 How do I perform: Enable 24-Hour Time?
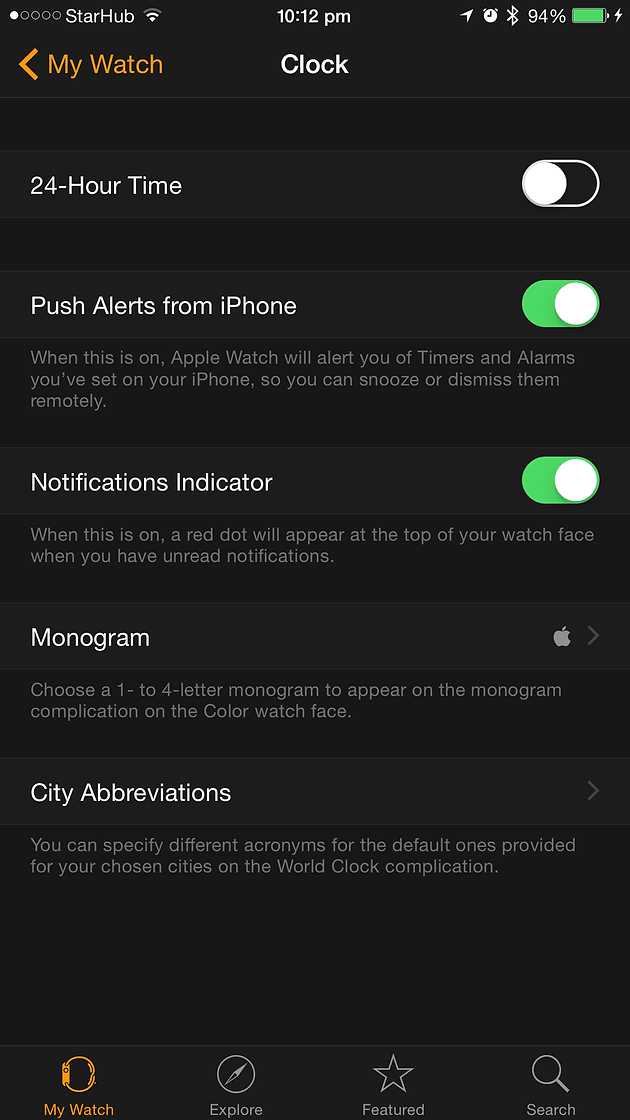560,184
